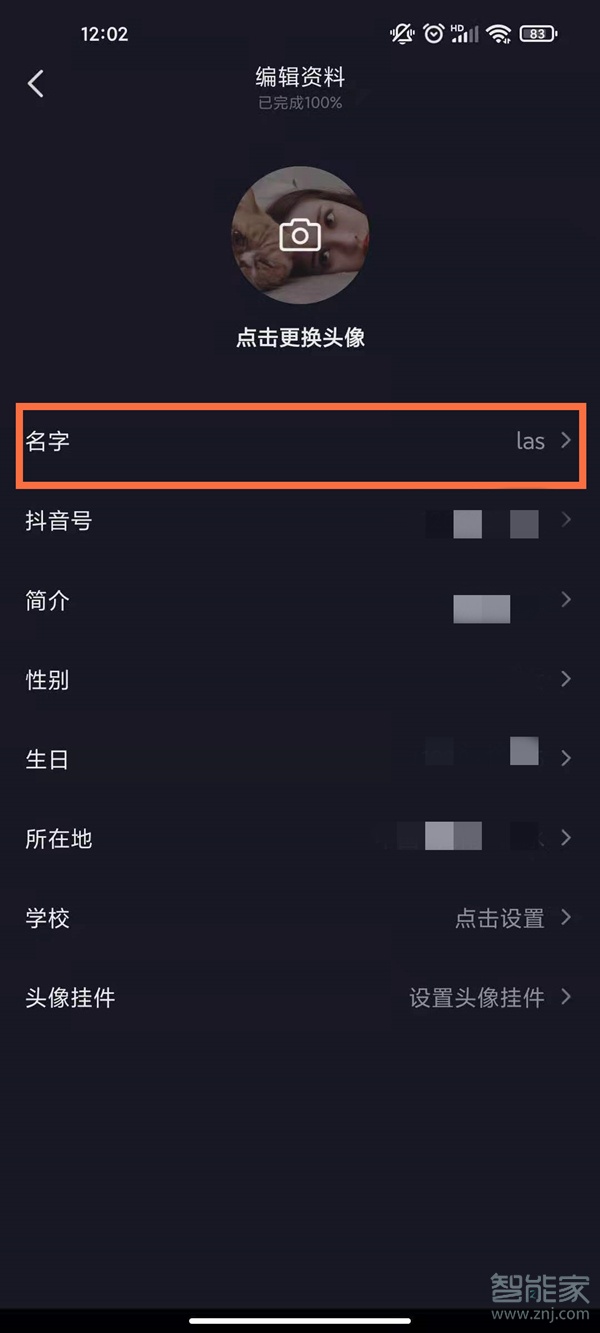Open the 头像挂件 setting row

tap(300, 997)
